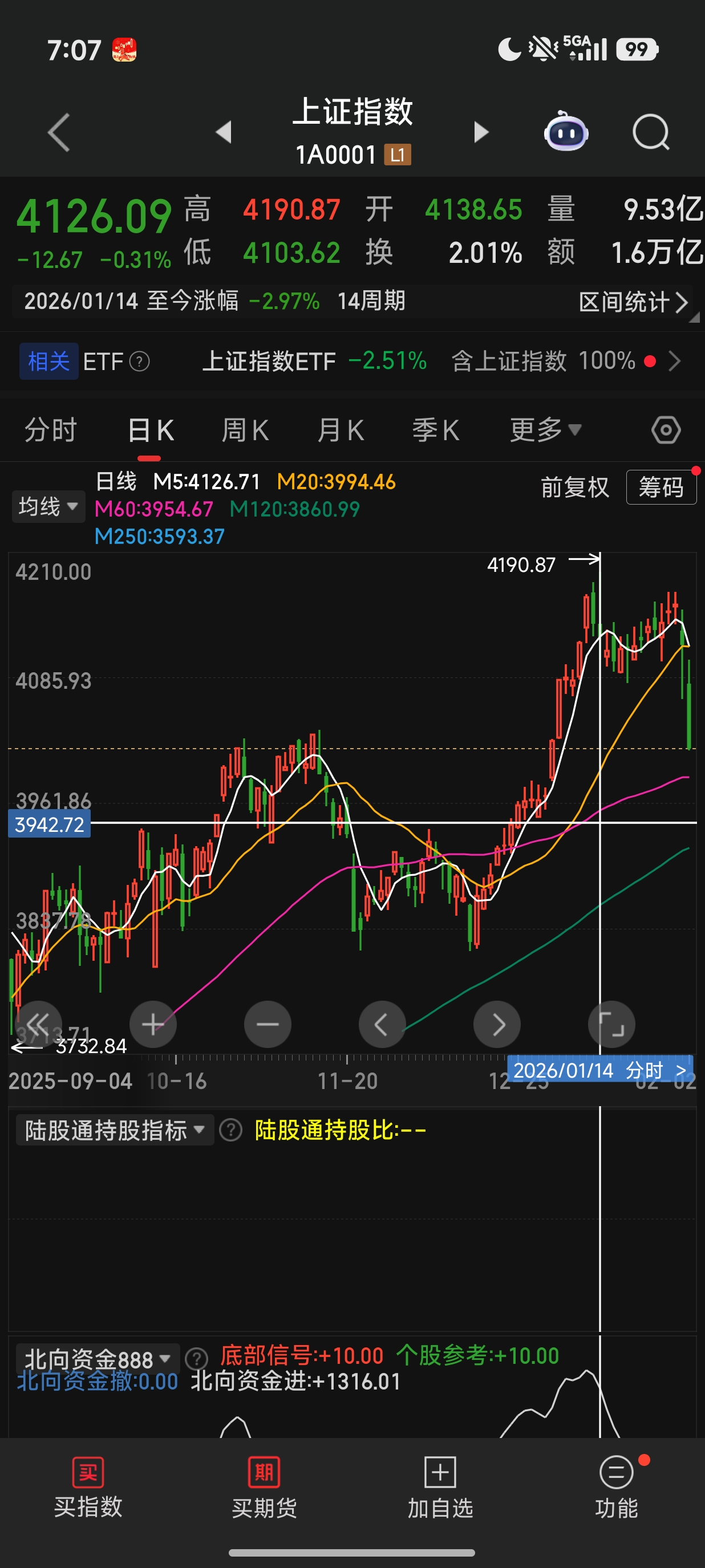Open the 陆股通持股指标 dropdown

click(115, 1130)
